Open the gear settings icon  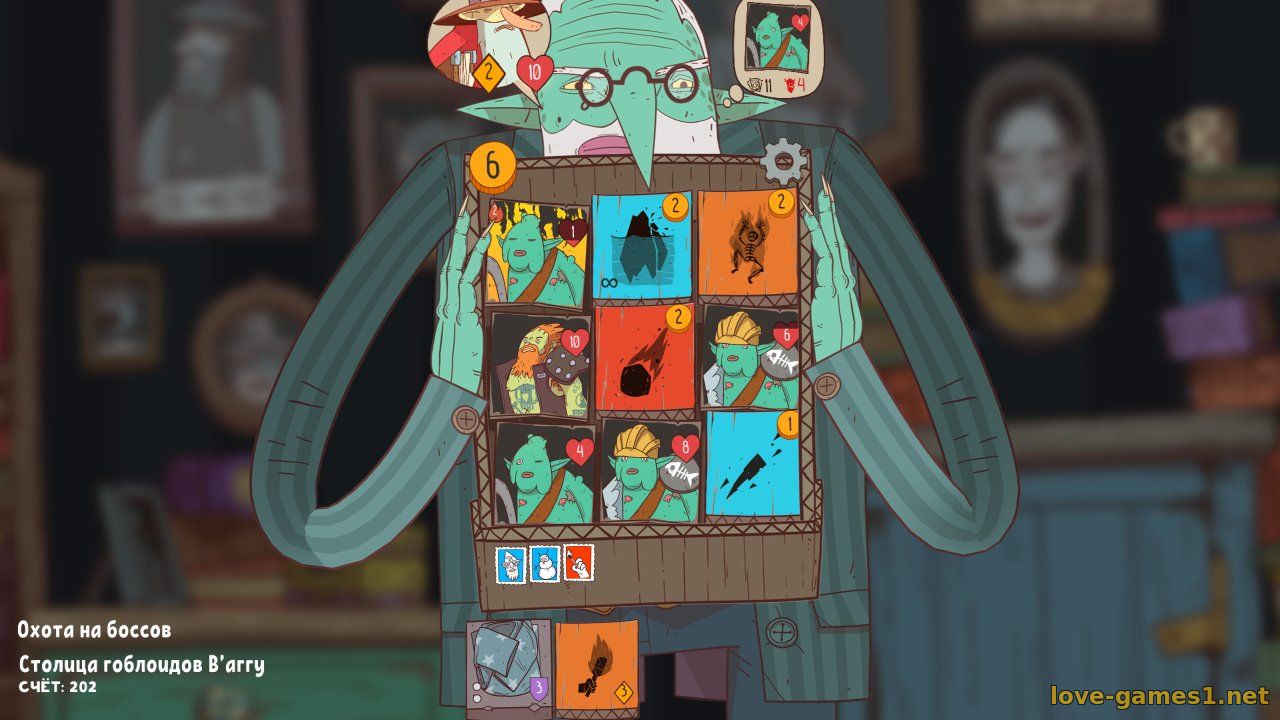[783, 158]
